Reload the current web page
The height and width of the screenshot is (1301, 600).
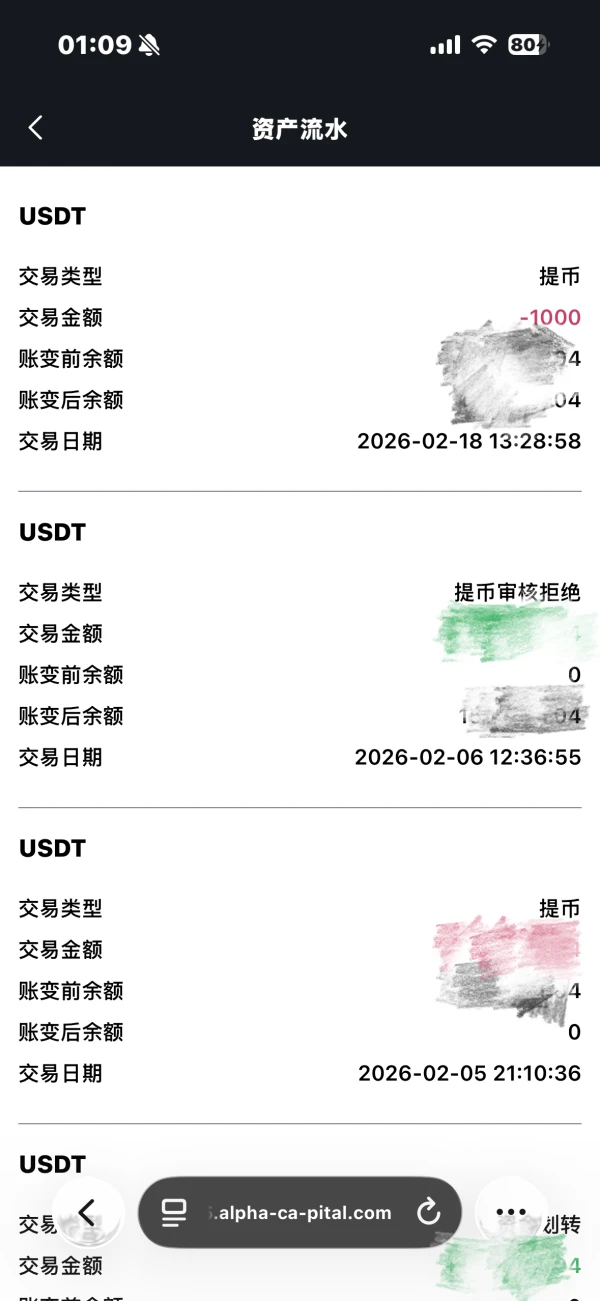(x=428, y=1213)
